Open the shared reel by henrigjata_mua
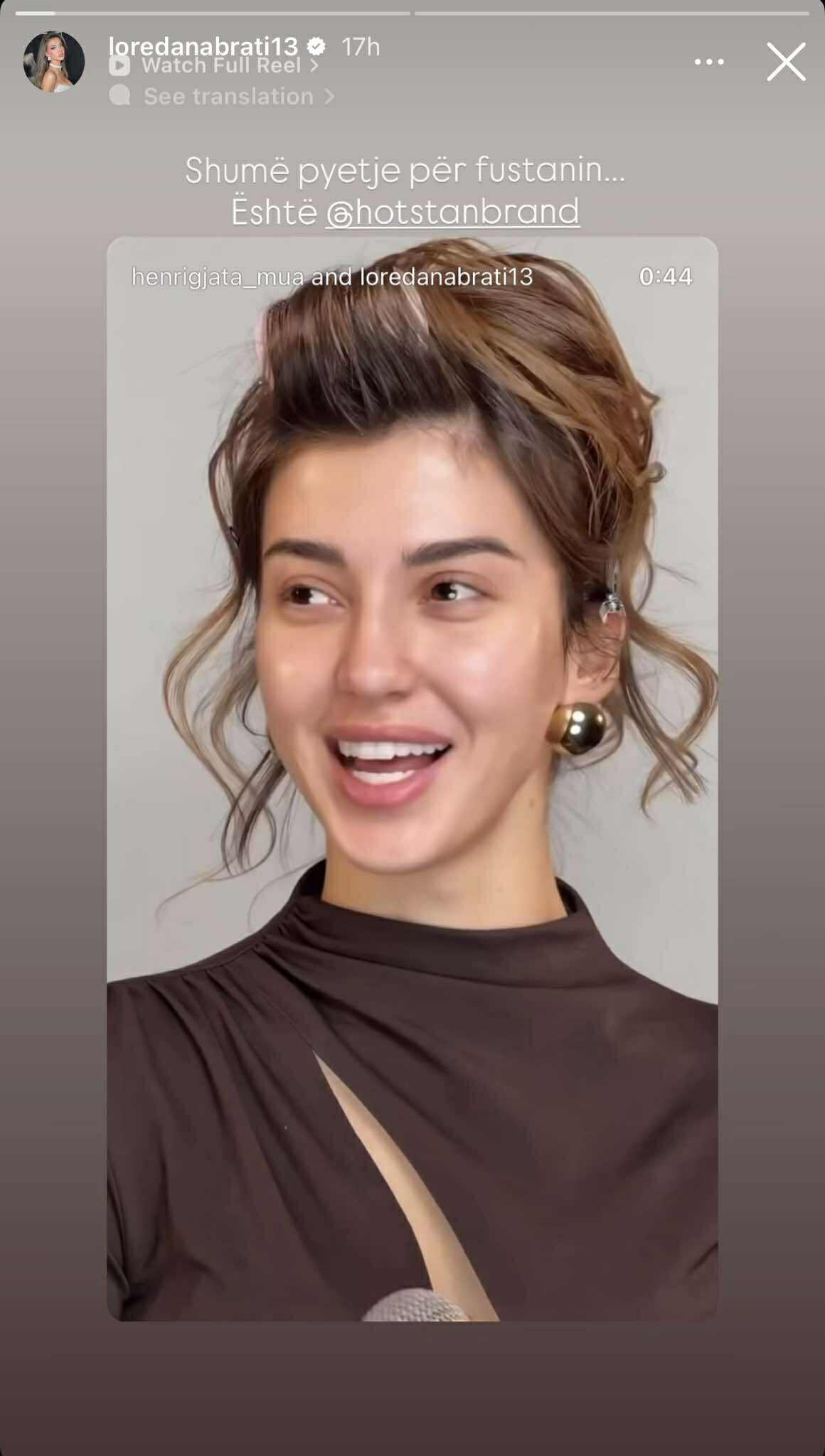This screenshot has height=1456, width=825. click(412, 711)
